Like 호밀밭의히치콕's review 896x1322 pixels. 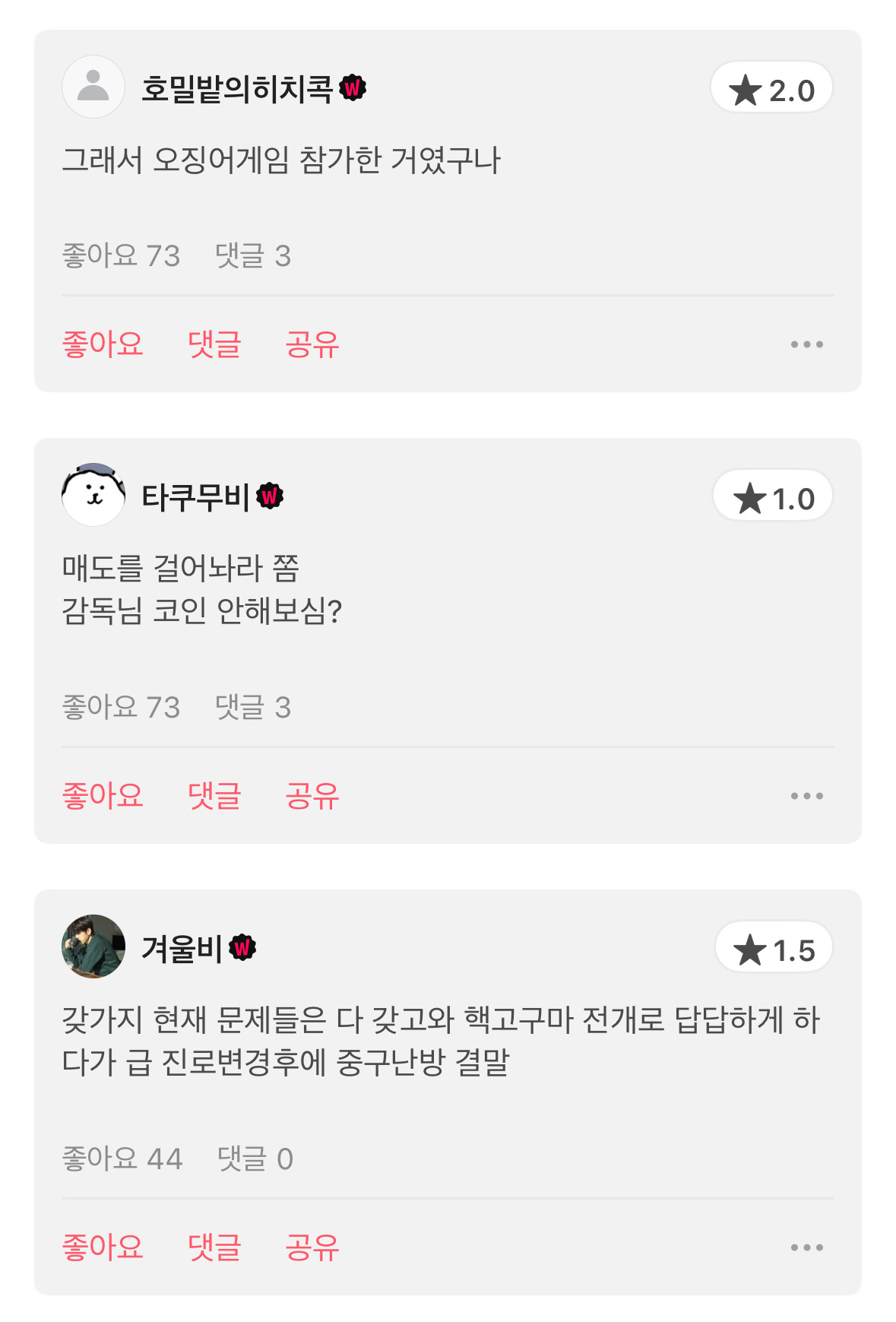point(103,344)
